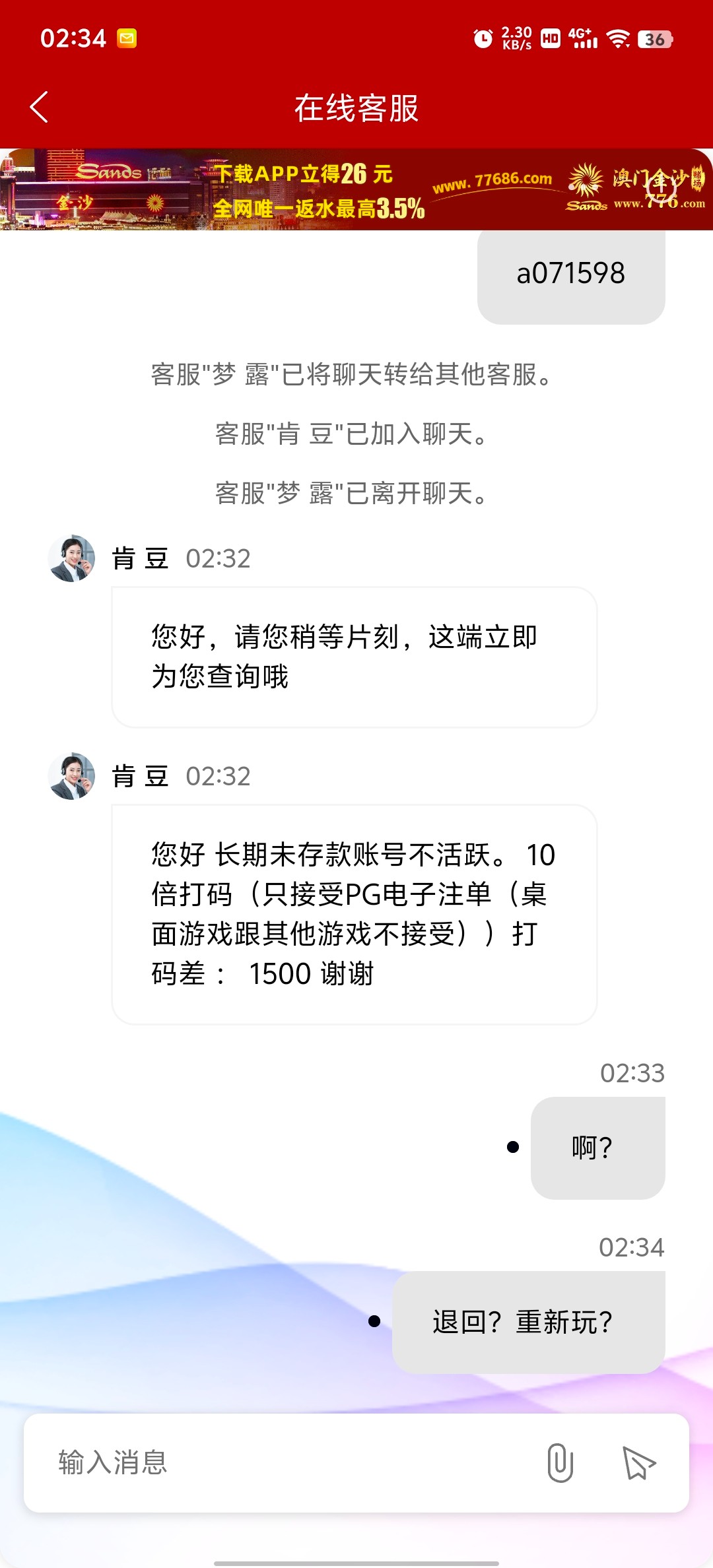
Task: Tap the back arrow to exit chat
Action: pos(38,107)
